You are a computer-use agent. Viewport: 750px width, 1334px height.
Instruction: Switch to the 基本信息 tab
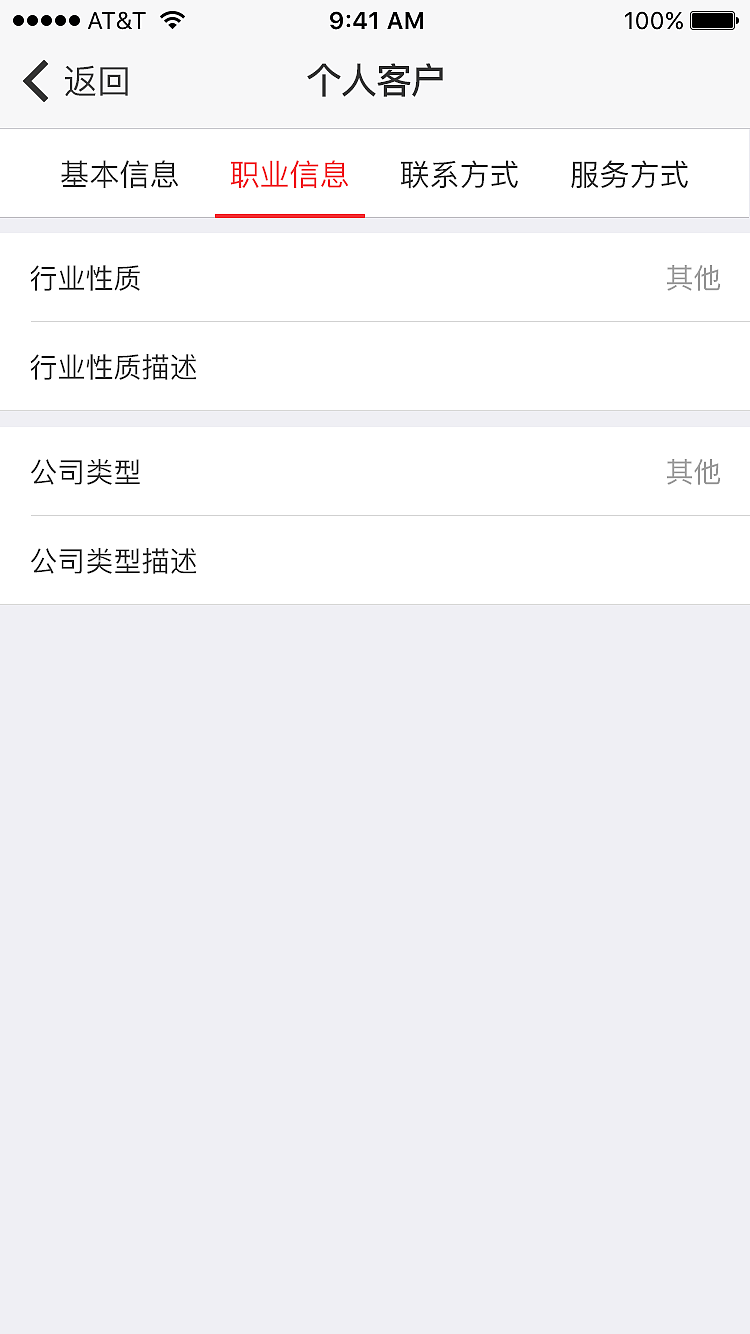pyautogui.click(x=119, y=175)
